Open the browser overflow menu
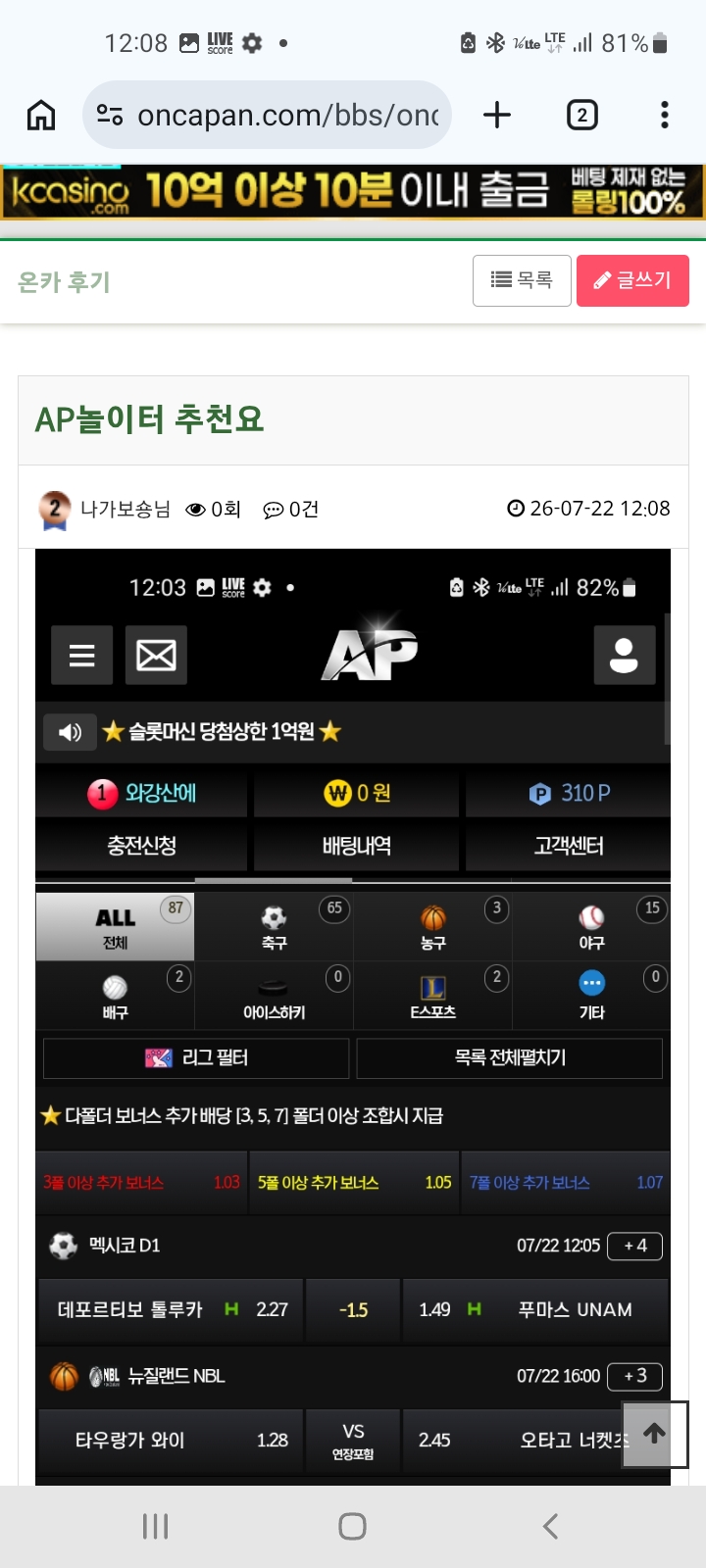706x1568 pixels. (665, 116)
